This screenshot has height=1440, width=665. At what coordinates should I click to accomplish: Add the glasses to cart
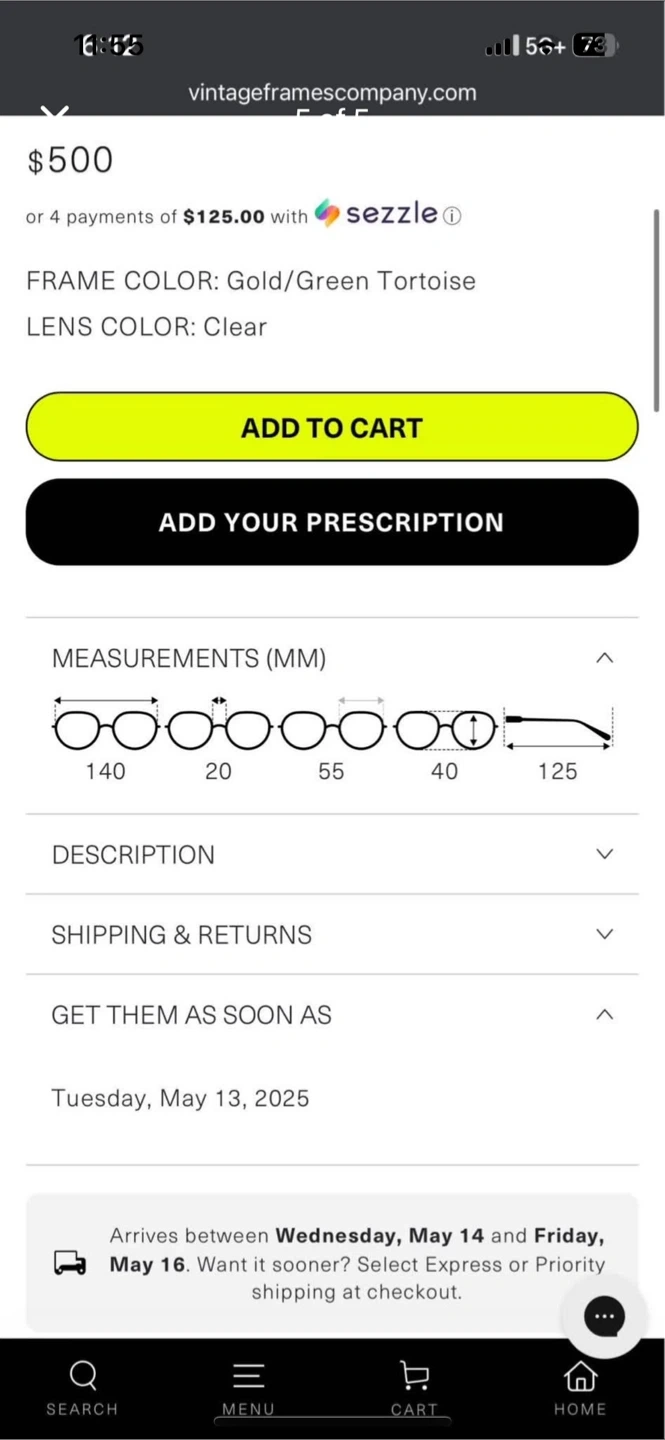pyautogui.click(x=331, y=427)
